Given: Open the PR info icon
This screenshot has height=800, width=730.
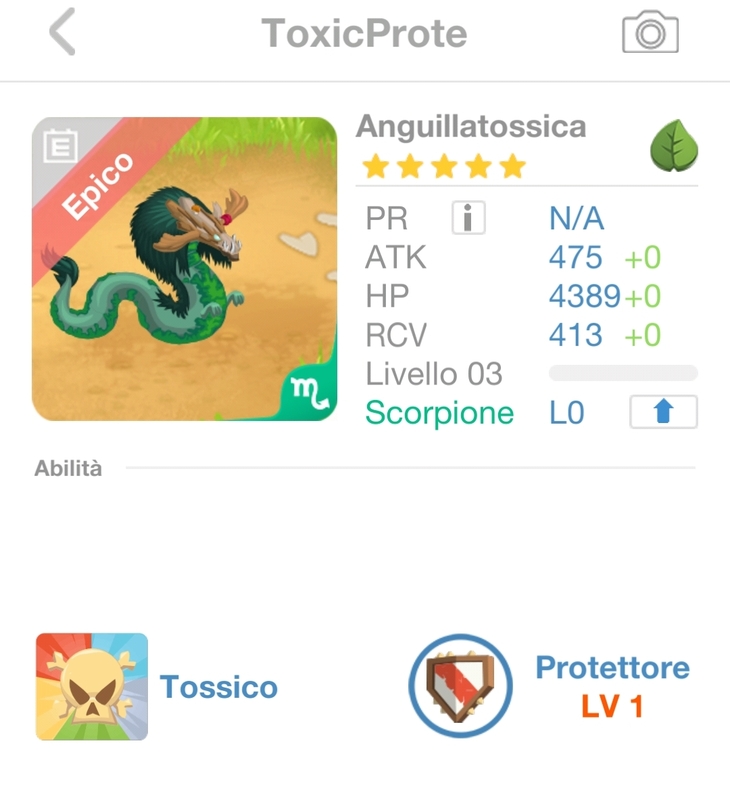Looking at the screenshot, I should tap(468, 218).
